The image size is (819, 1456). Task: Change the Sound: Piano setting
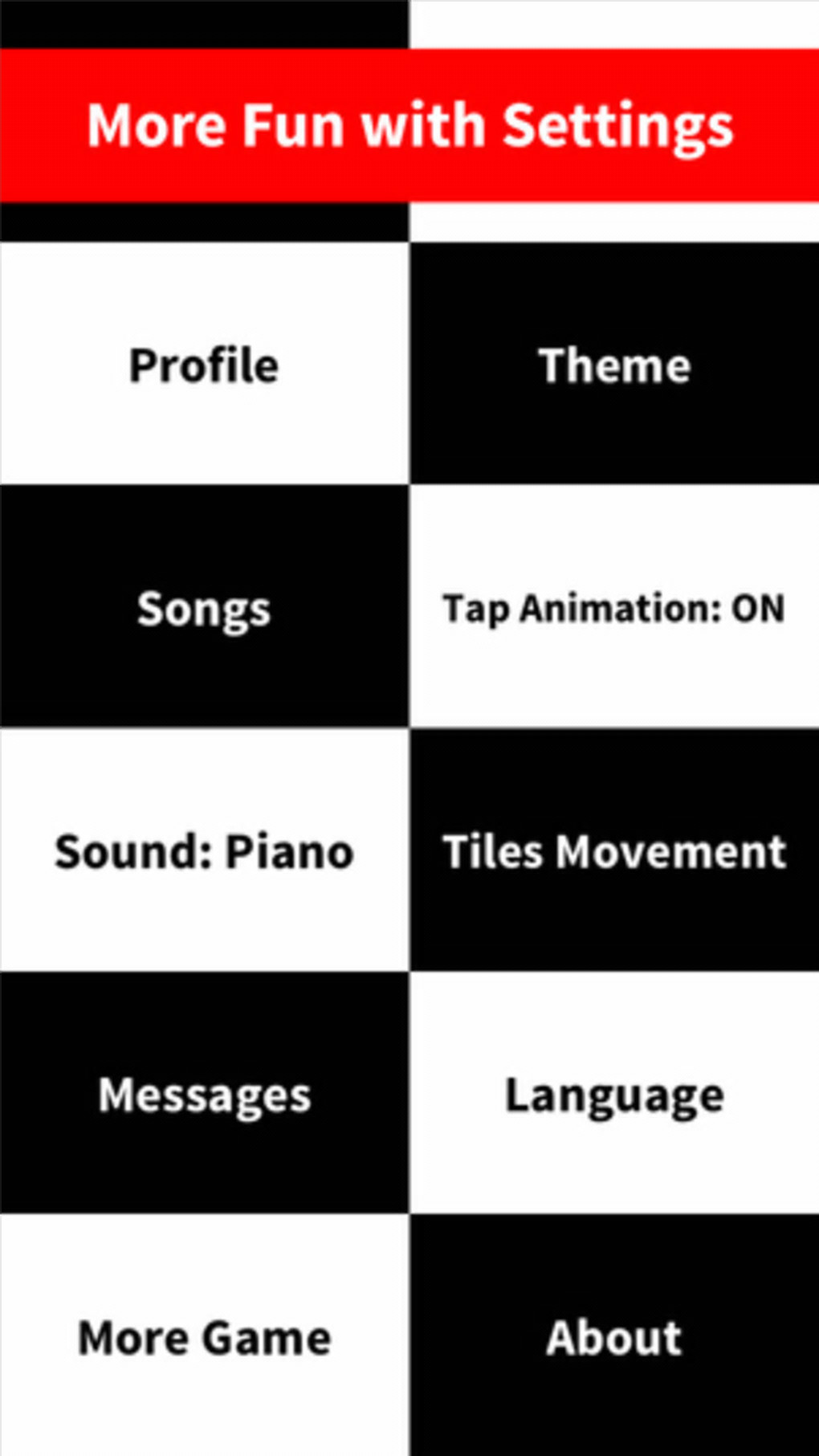coord(204,850)
